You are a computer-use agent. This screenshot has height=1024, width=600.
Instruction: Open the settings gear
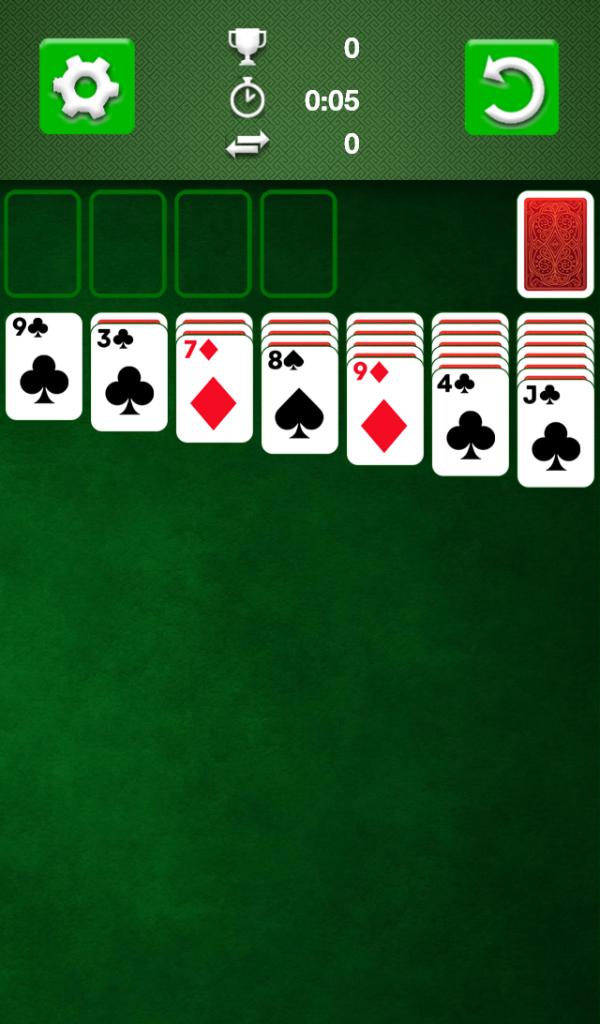(87, 86)
